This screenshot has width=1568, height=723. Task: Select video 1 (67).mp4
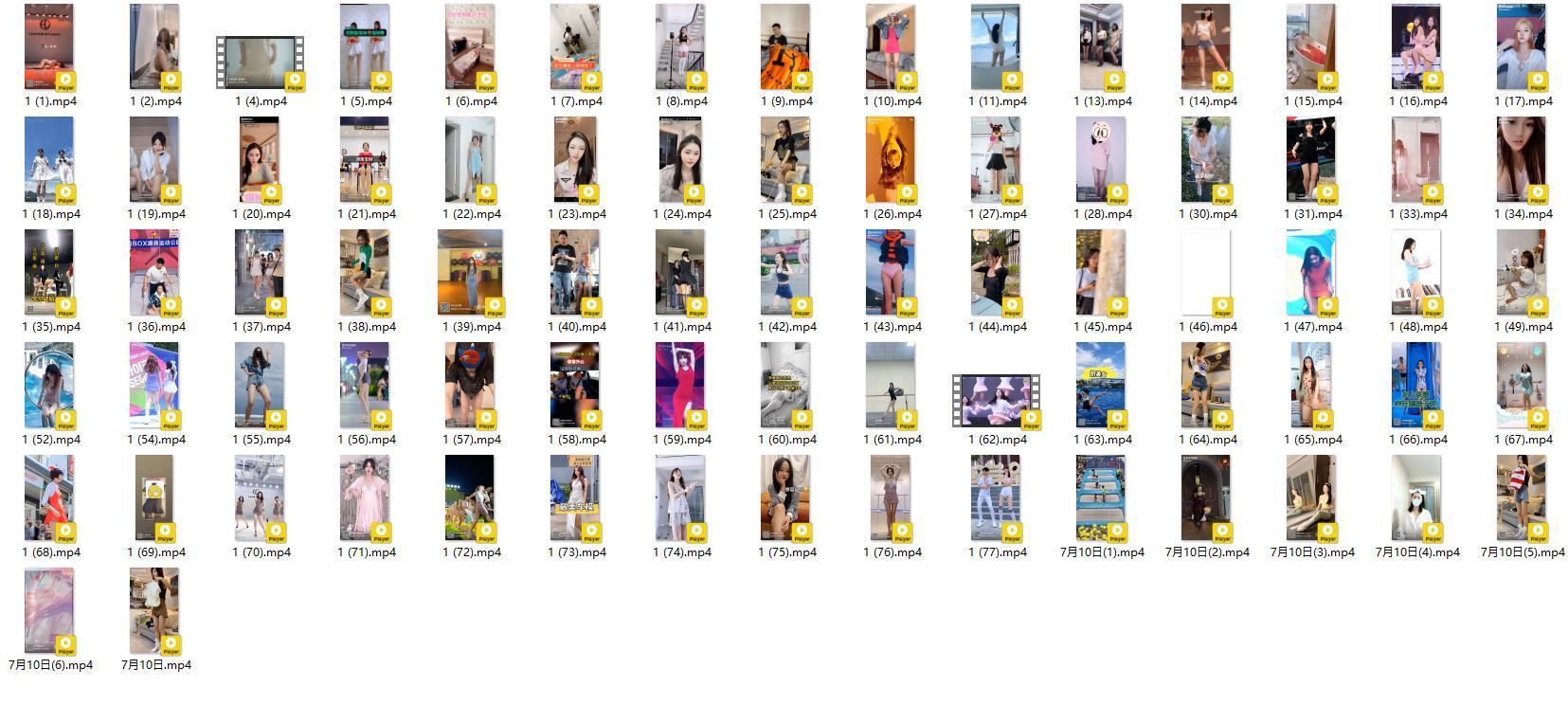(x=1522, y=386)
